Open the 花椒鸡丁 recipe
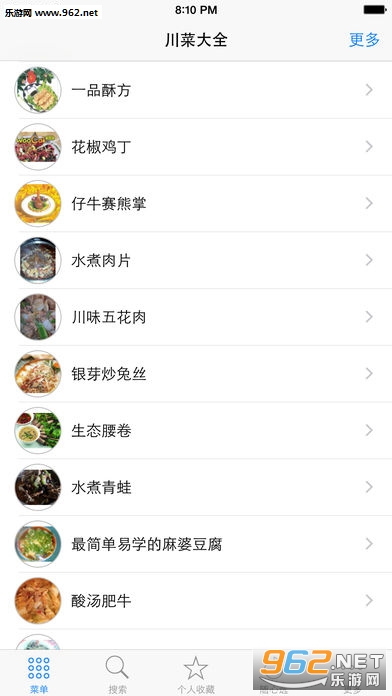 coord(196,147)
